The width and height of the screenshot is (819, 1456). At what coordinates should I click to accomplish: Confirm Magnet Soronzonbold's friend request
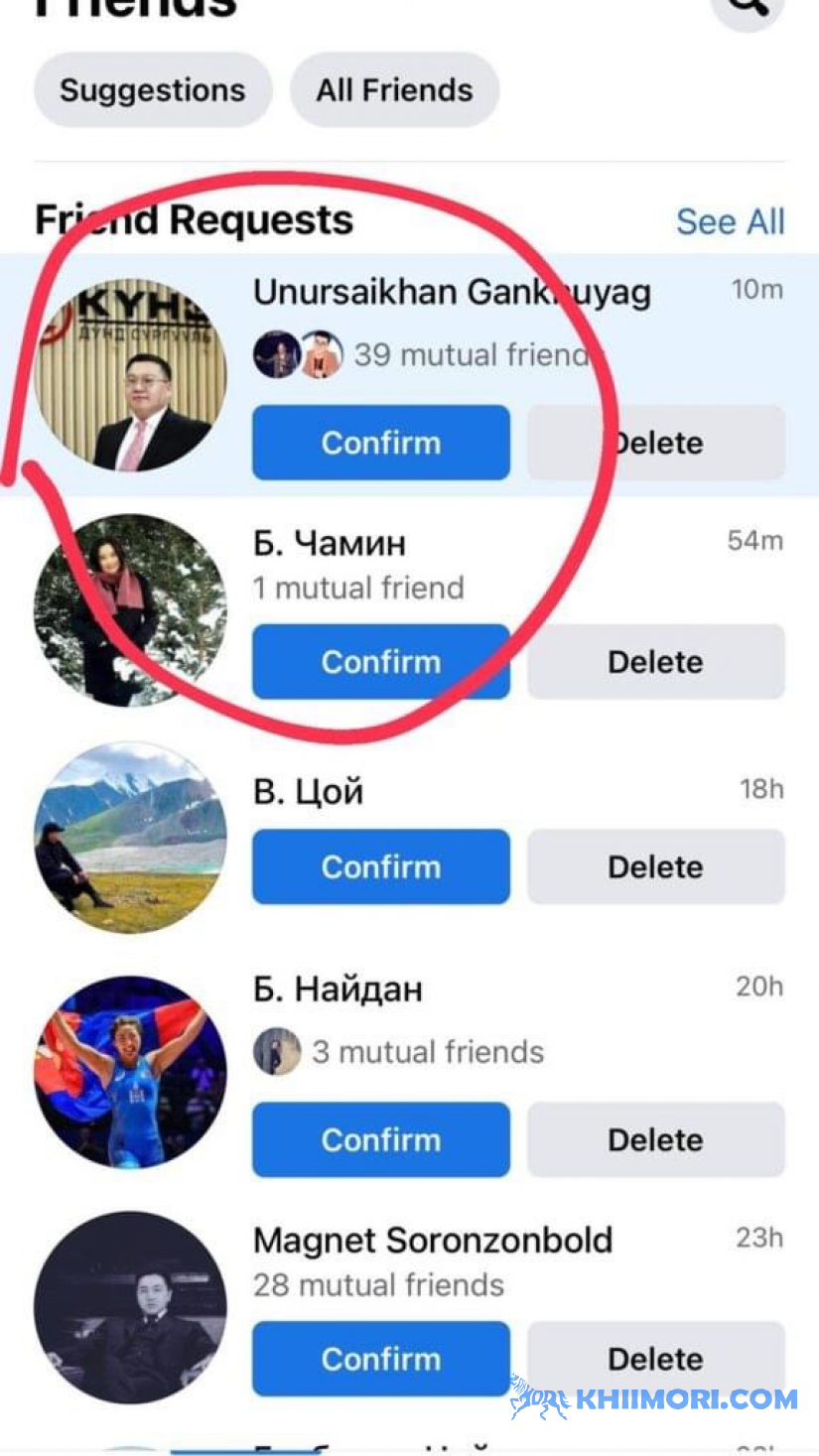point(380,1359)
